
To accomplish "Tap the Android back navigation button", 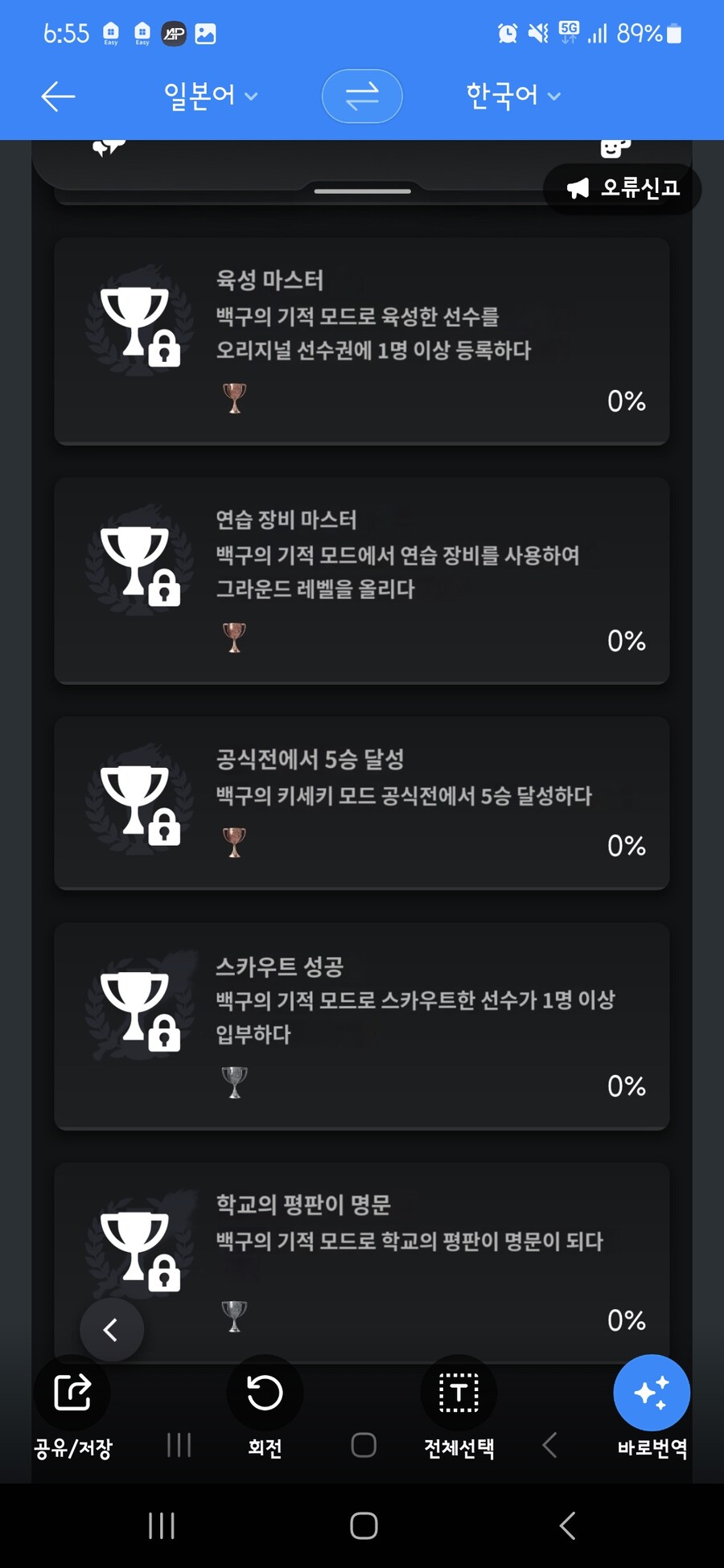I will 566,1525.
